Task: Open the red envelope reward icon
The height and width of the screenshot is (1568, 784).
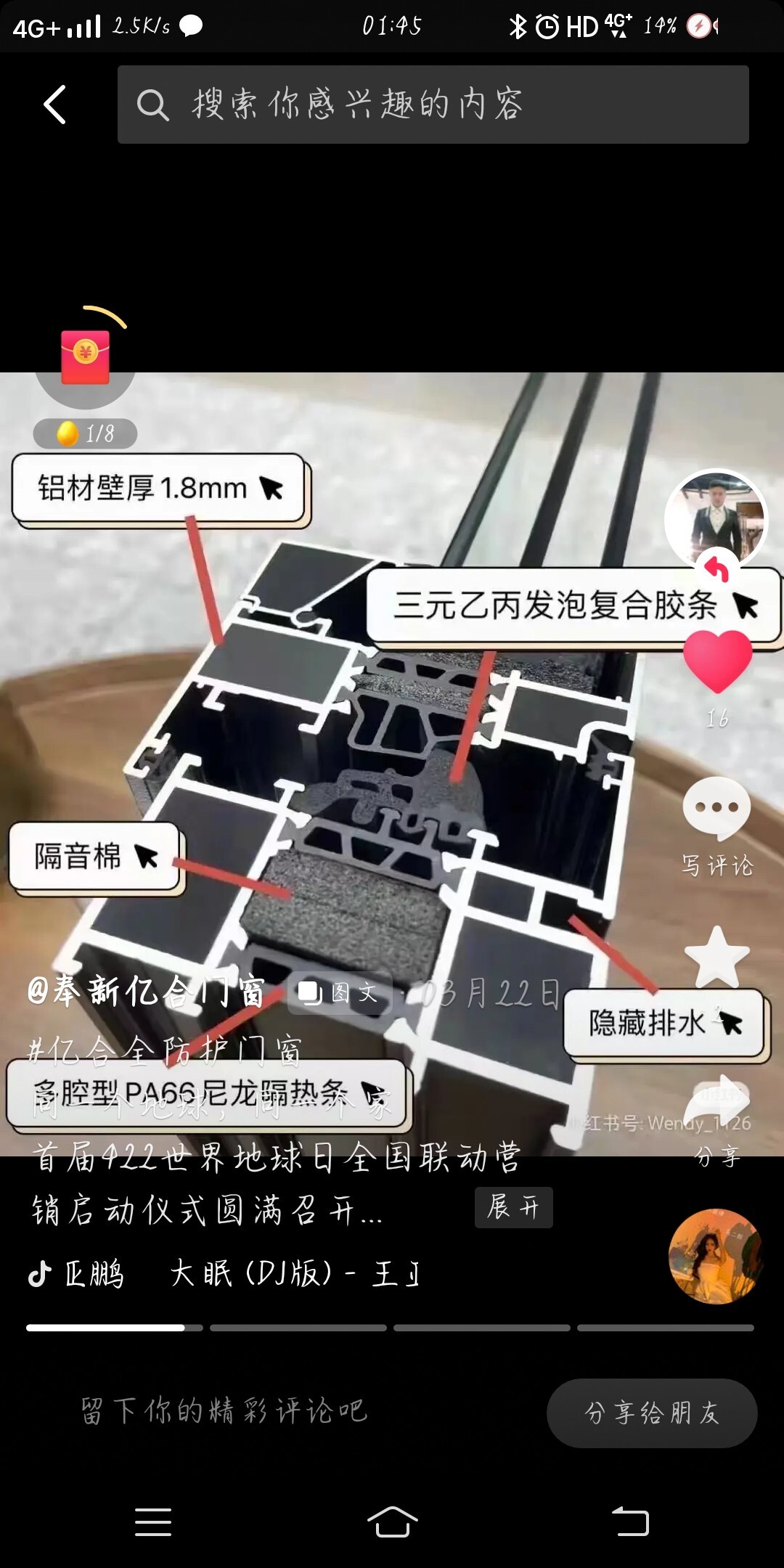Action: point(86,357)
